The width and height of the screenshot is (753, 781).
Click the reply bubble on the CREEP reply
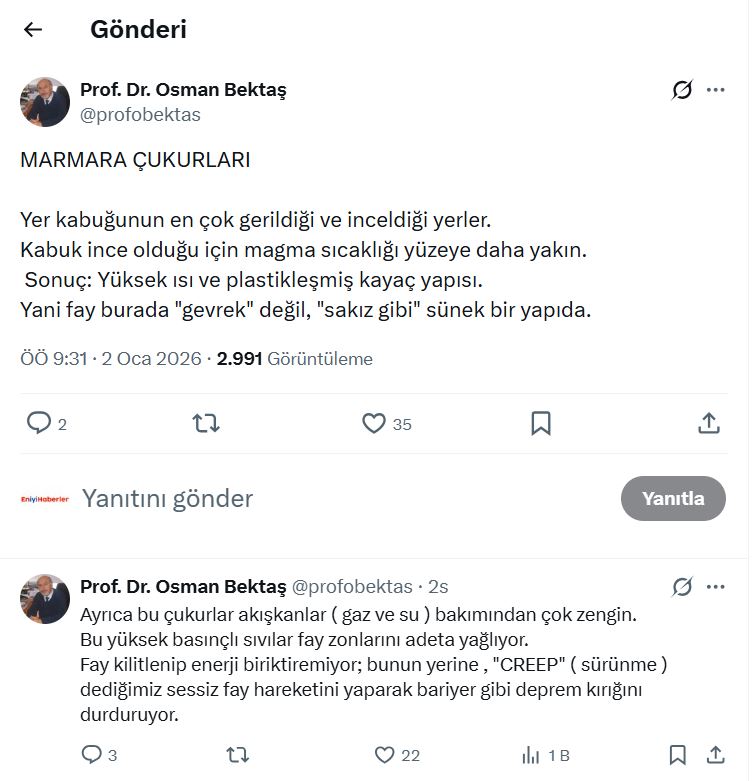93,755
